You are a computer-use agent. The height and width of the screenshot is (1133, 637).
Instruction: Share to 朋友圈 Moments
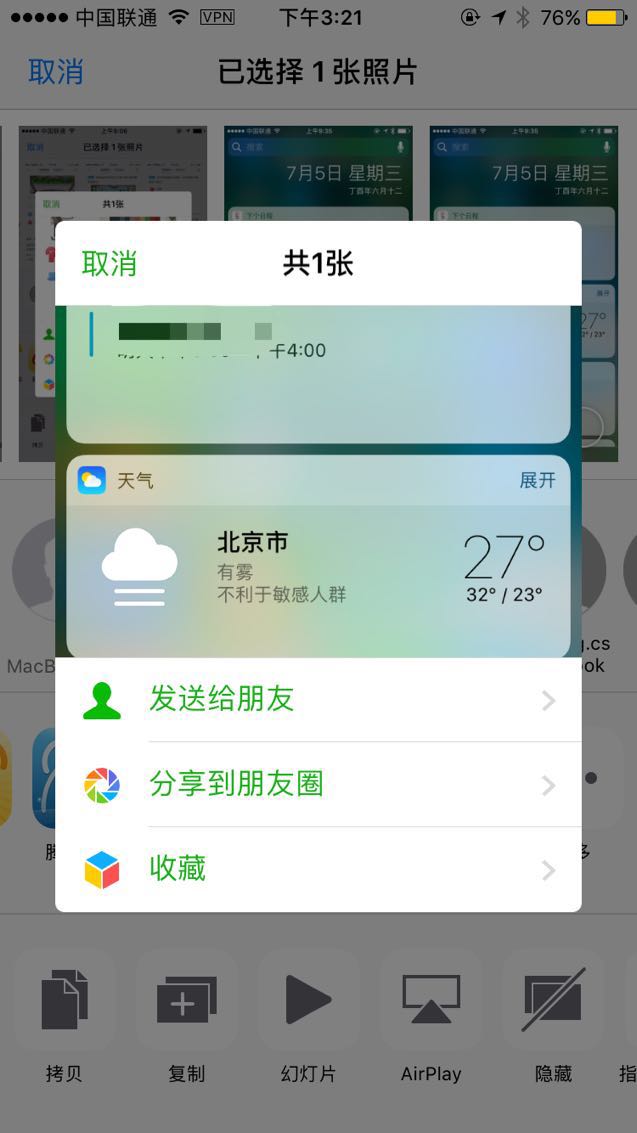[x=318, y=784]
